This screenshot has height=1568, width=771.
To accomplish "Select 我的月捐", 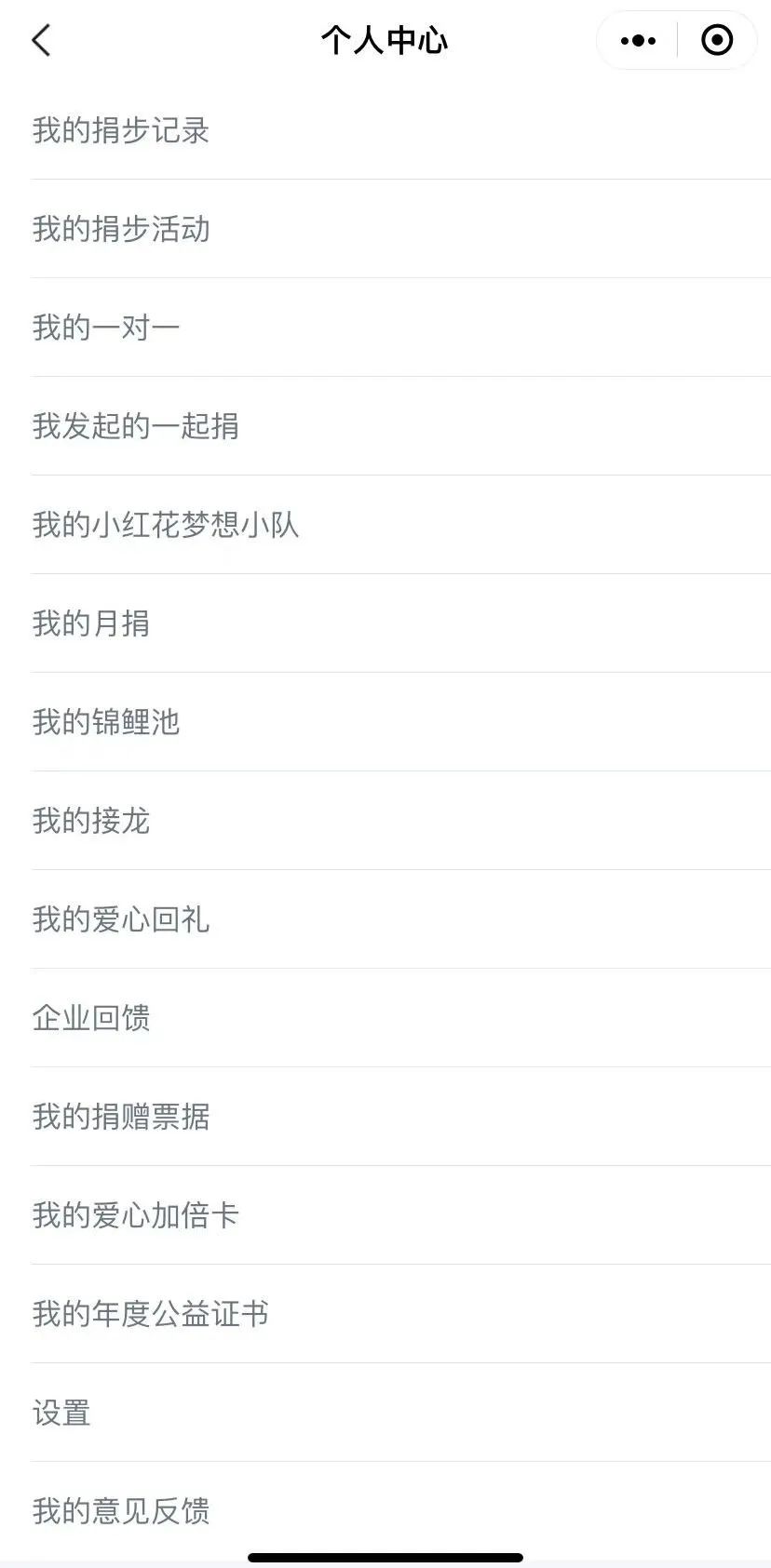I will (91, 623).
